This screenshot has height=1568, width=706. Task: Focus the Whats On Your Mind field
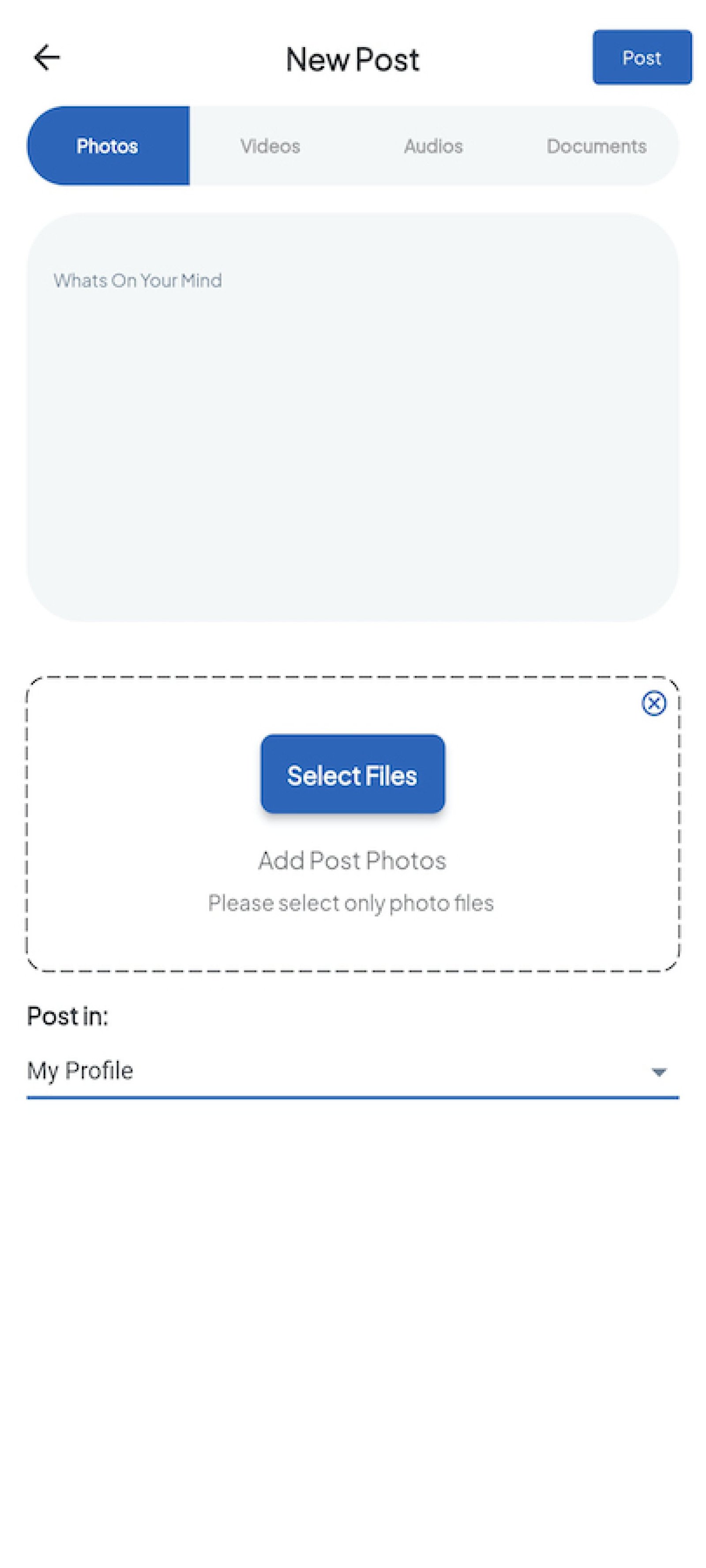pyautogui.click(x=353, y=417)
